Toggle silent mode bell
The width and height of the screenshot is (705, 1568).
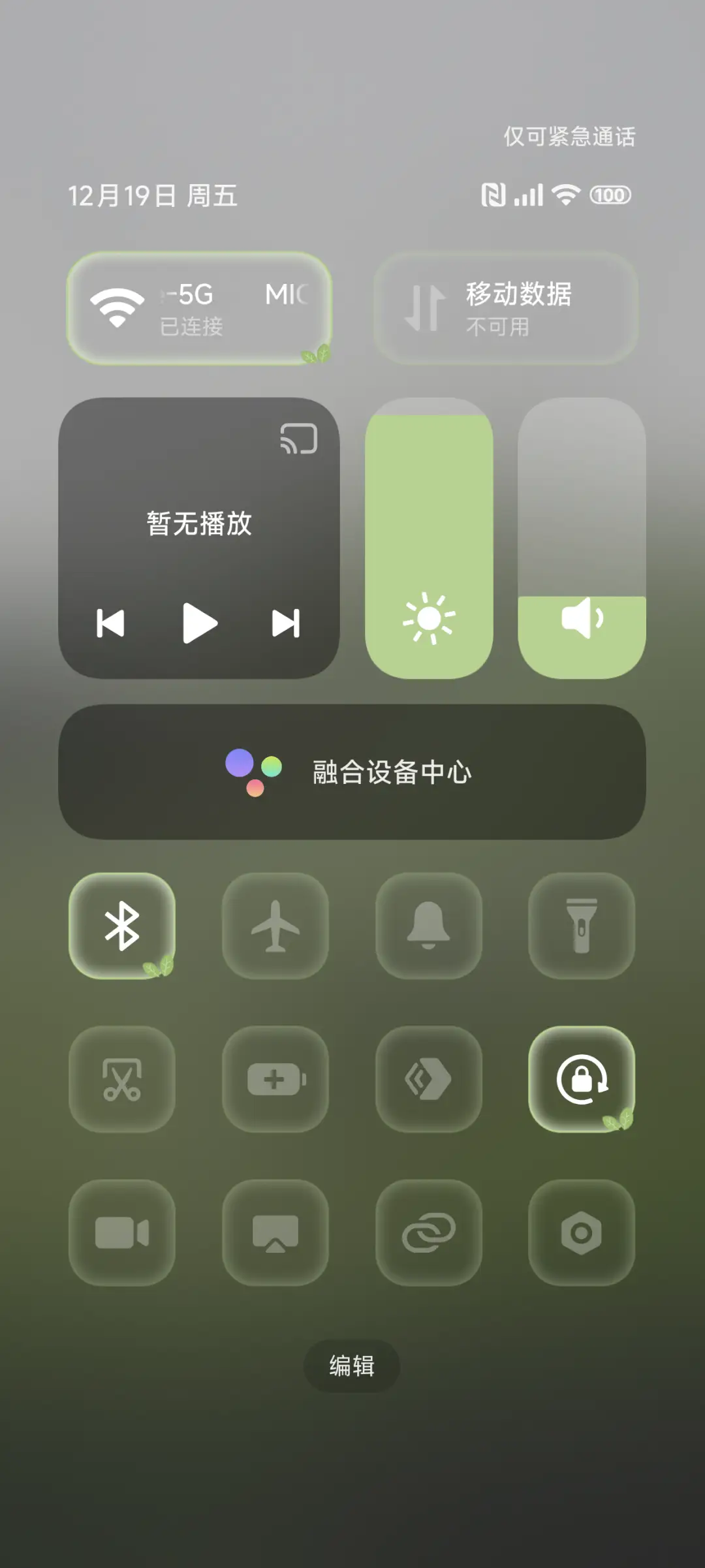pyautogui.click(x=430, y=927)
